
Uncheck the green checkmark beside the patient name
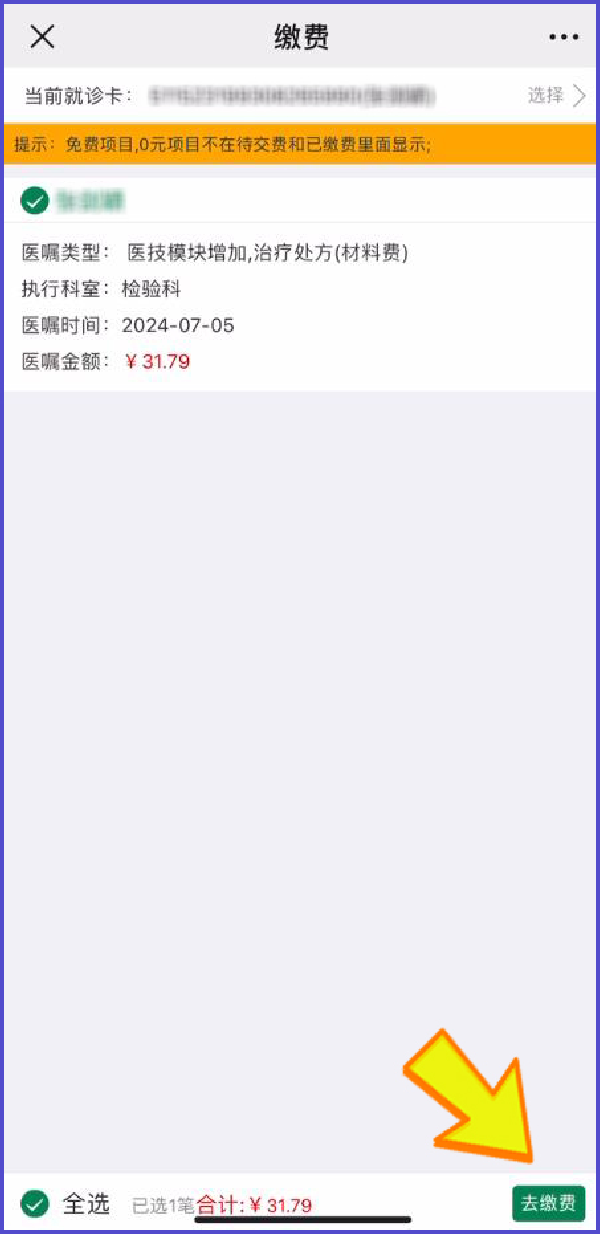point(35,201)
